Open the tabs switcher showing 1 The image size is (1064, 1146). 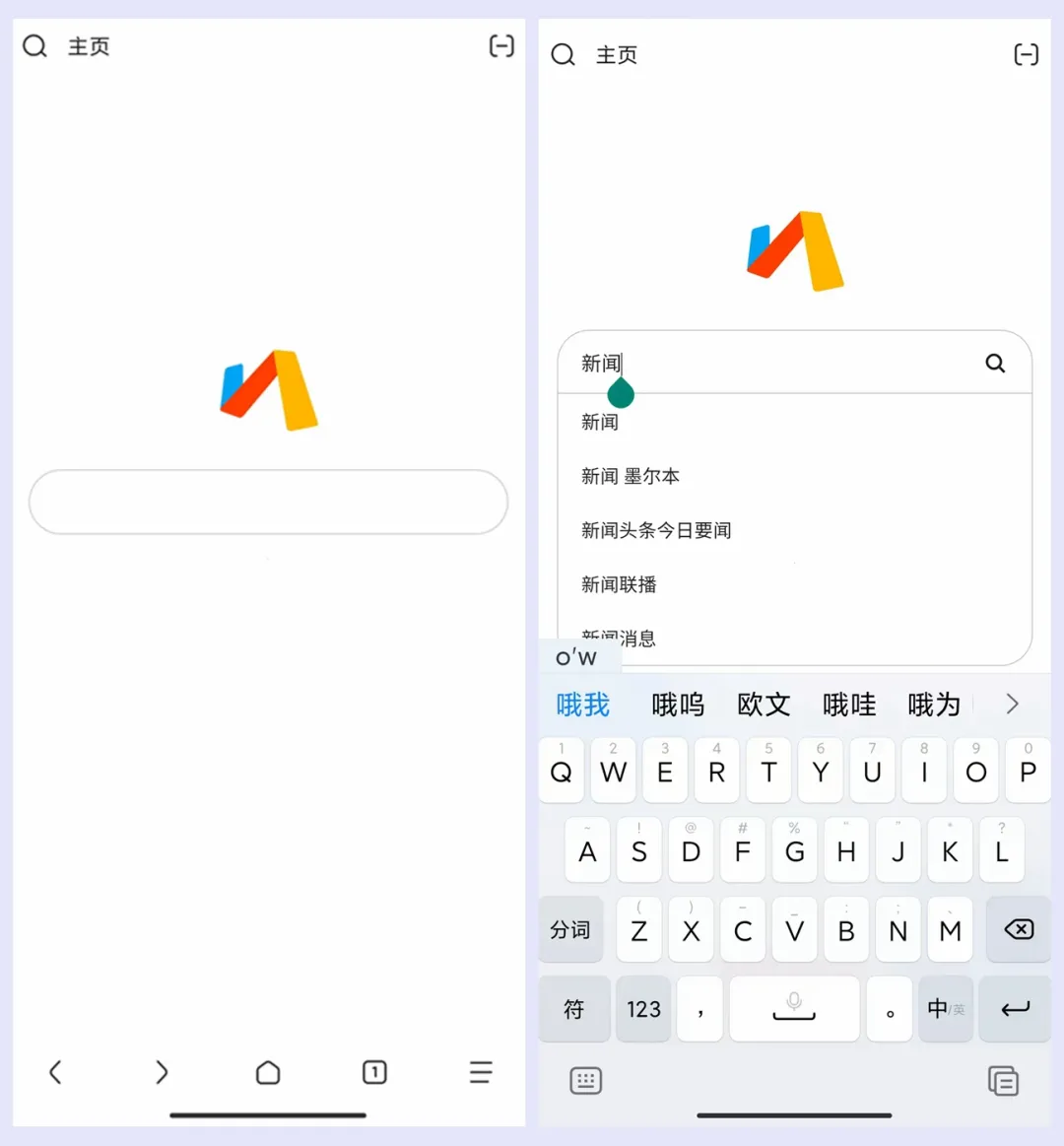(374, 1072)
